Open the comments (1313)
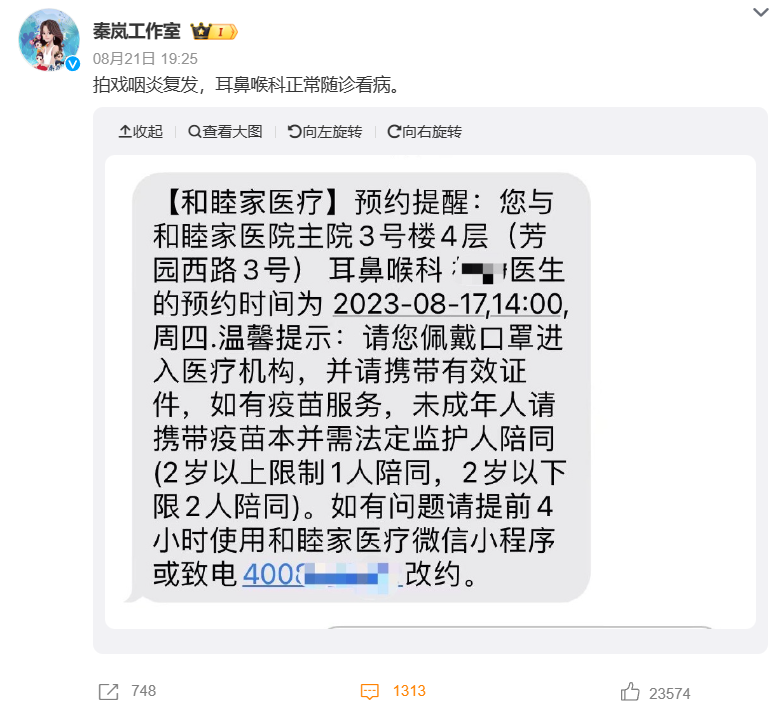 393,691
